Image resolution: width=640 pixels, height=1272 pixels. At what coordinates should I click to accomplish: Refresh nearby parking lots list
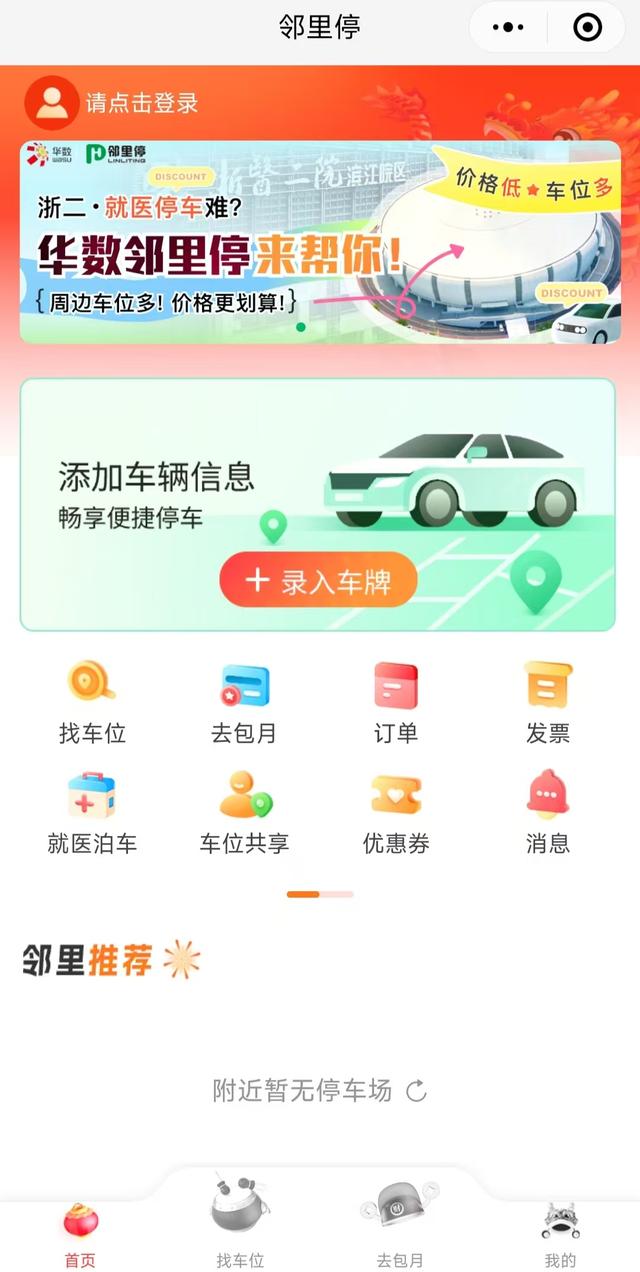point(417,1091)
